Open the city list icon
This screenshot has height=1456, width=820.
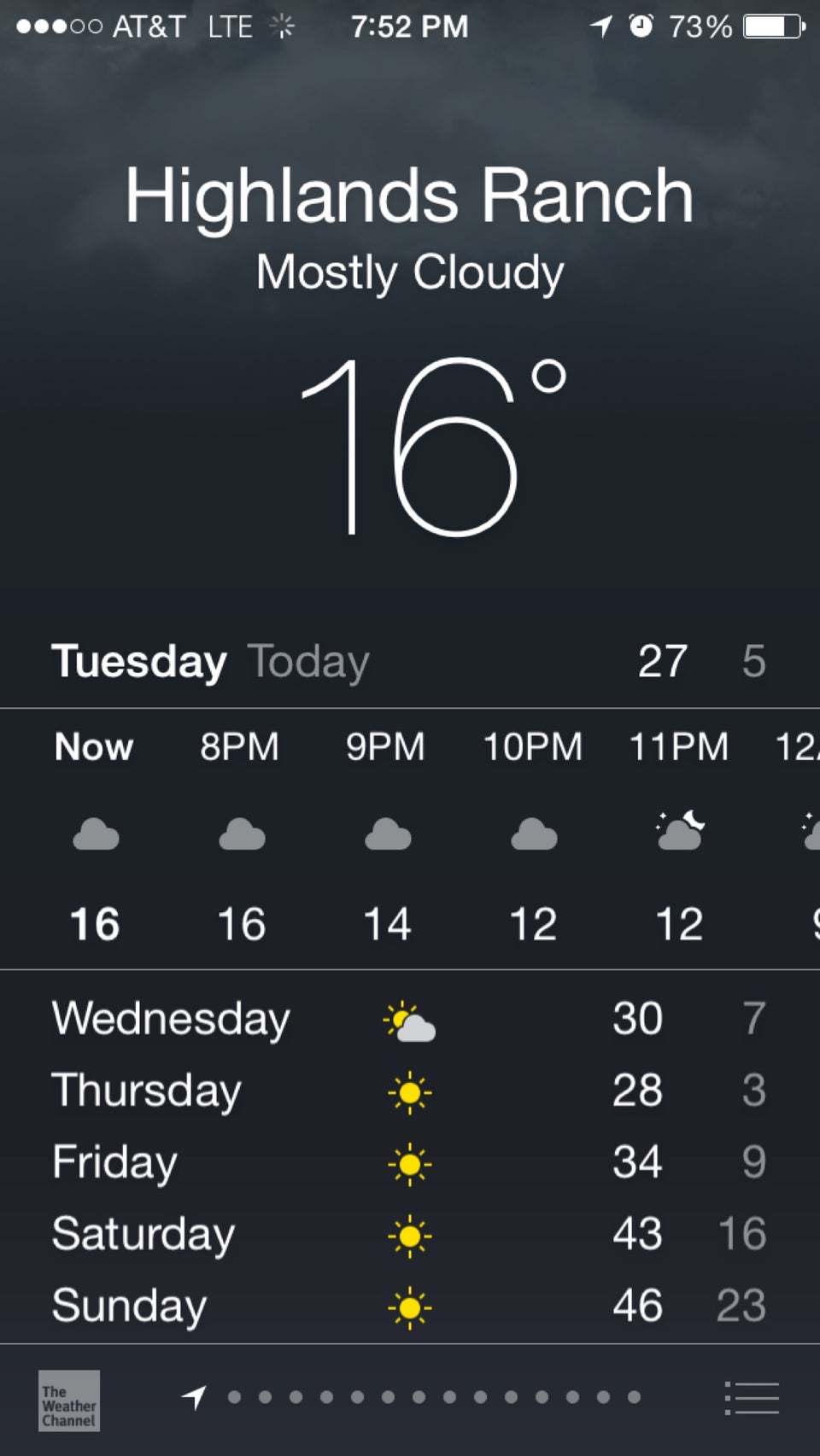752,1399
